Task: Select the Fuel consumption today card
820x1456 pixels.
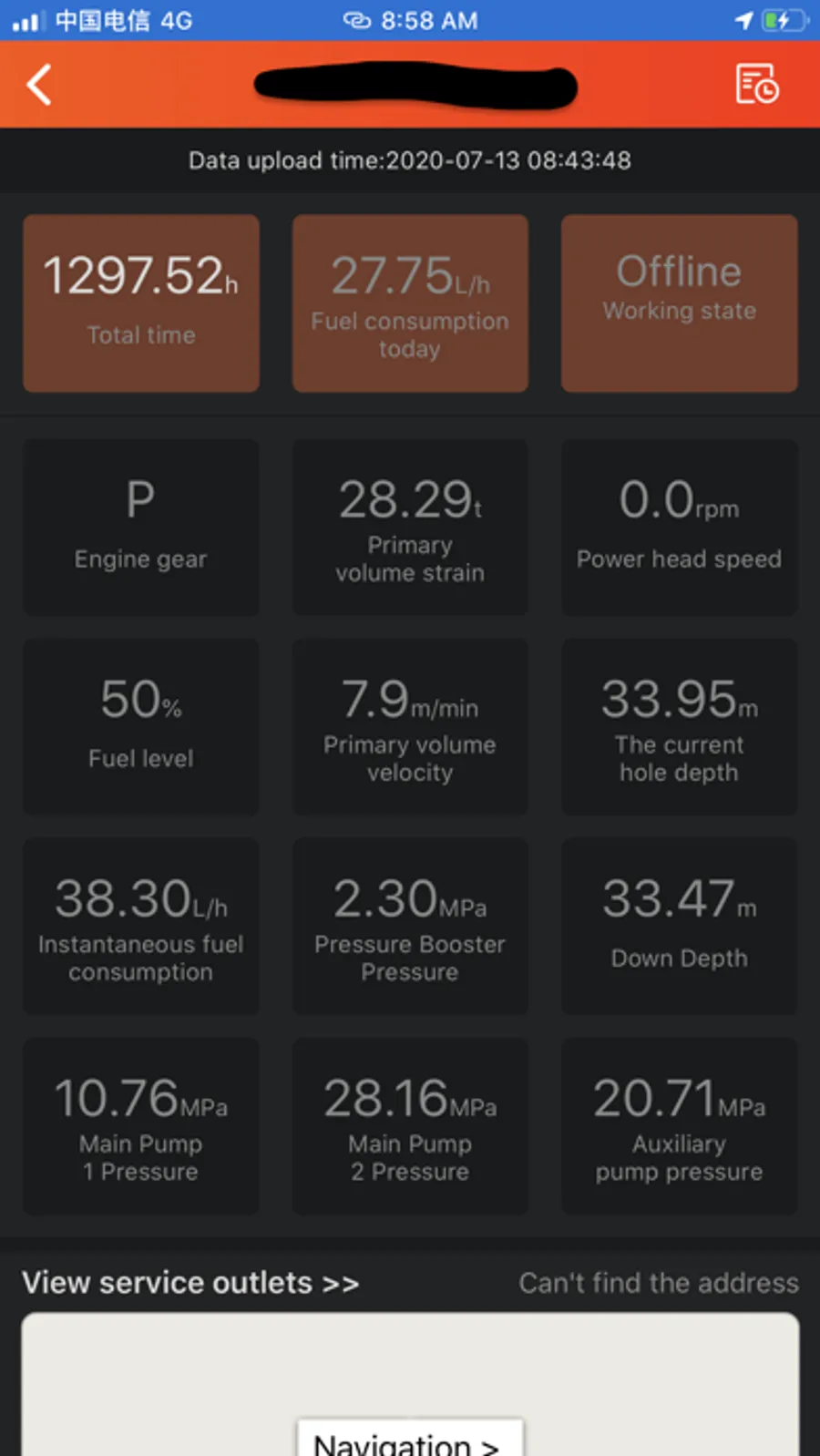Action: (x=410, y=303)
